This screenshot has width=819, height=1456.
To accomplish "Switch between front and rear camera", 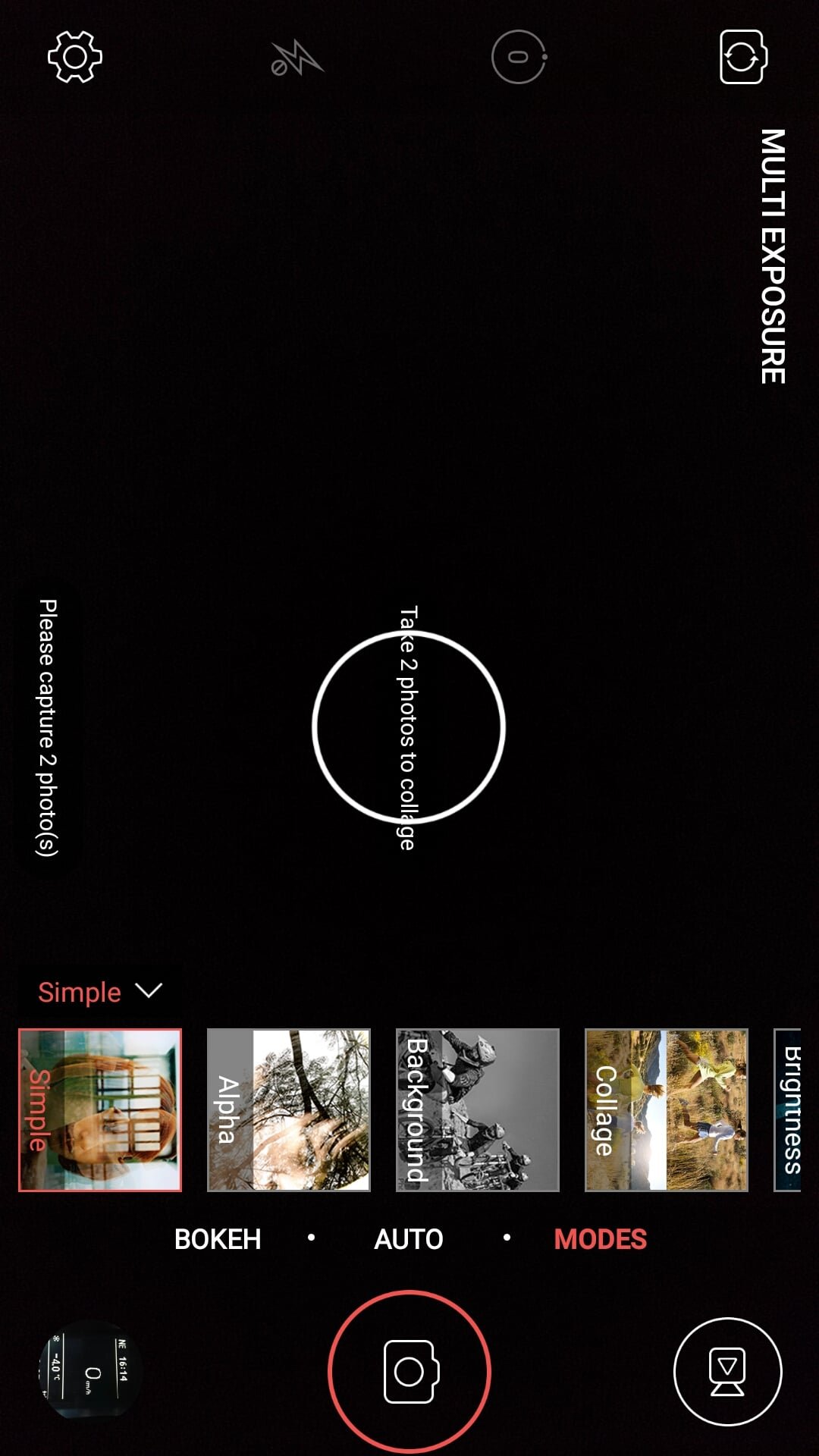I will [x=742, y=57].
